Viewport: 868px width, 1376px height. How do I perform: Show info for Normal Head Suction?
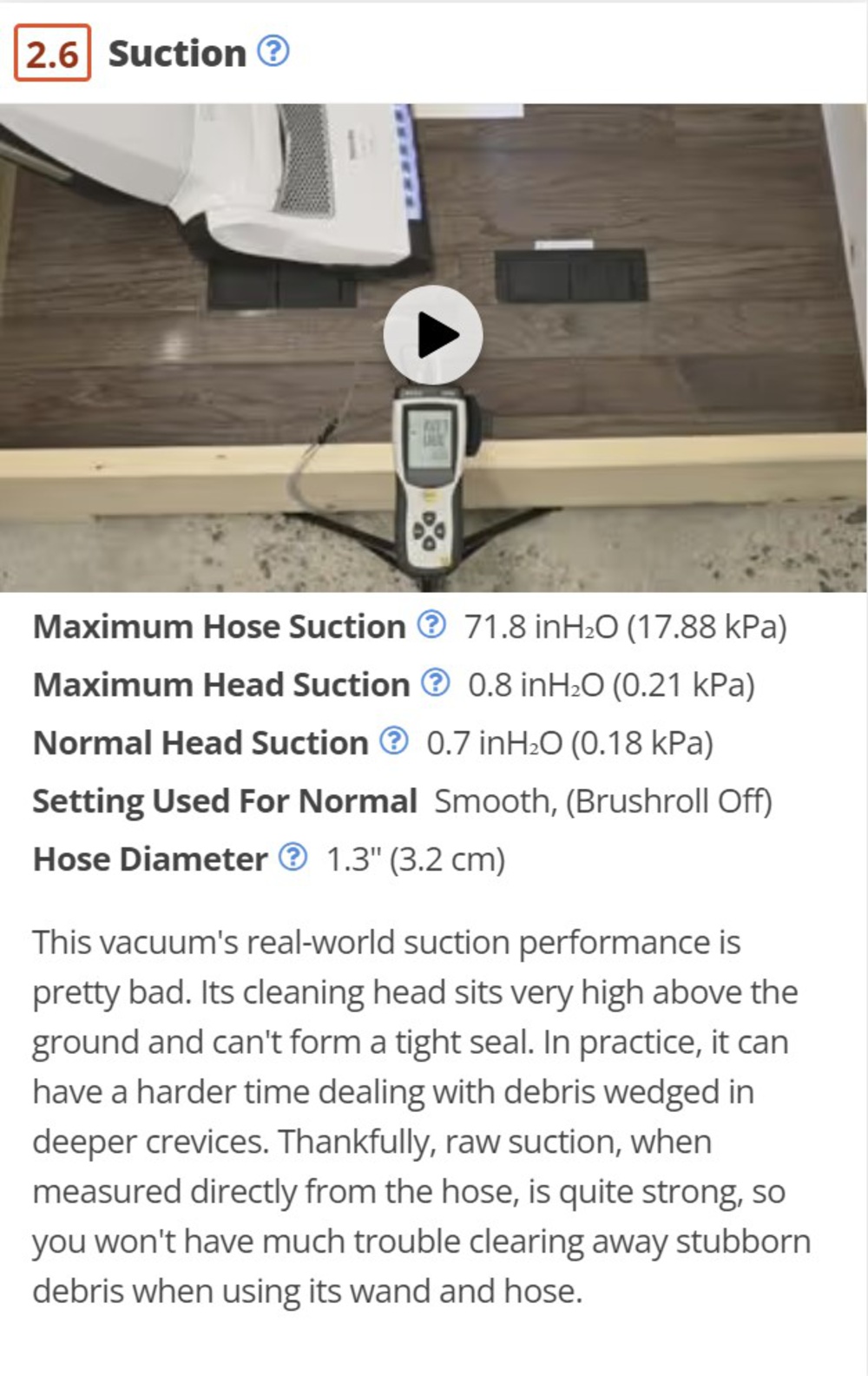394,741
